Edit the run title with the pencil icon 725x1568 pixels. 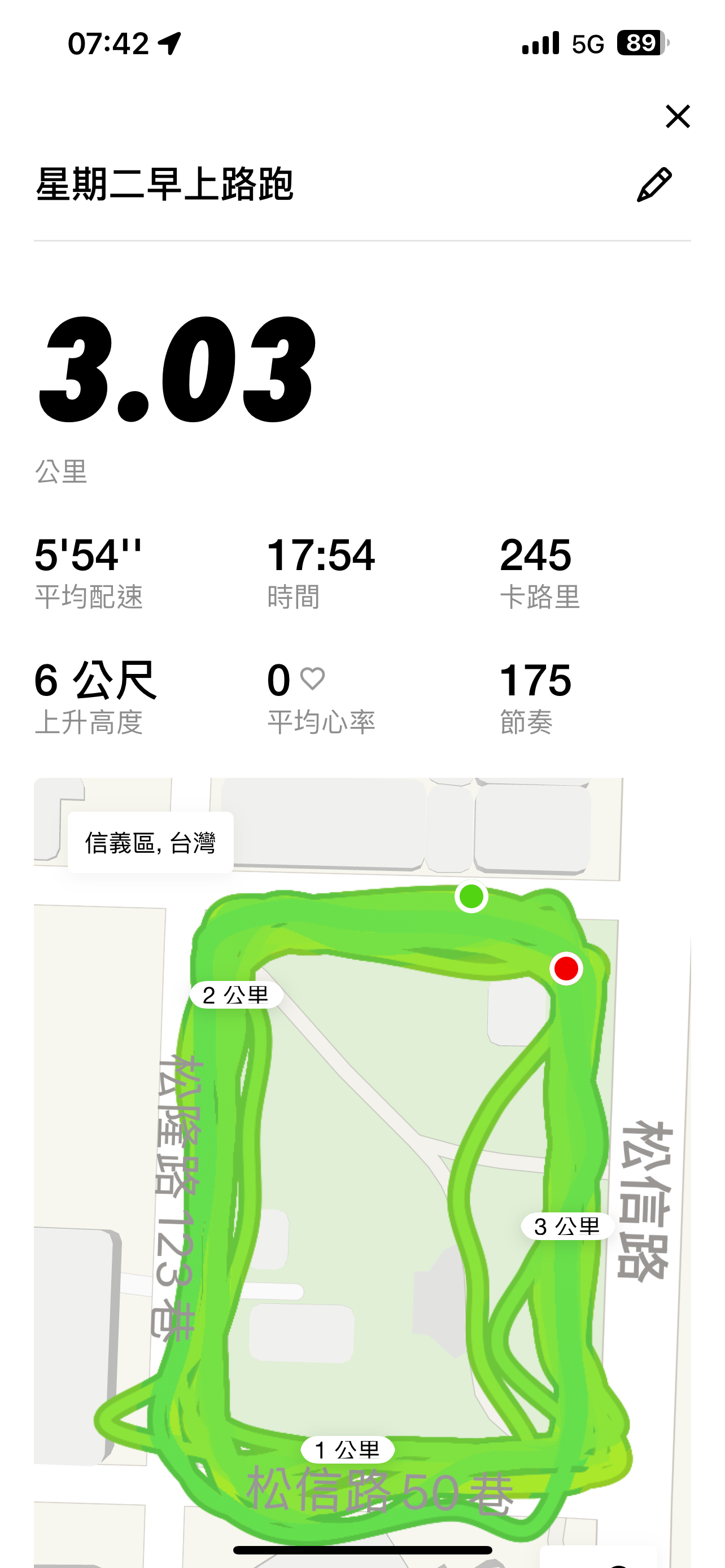tap(654, 185)
